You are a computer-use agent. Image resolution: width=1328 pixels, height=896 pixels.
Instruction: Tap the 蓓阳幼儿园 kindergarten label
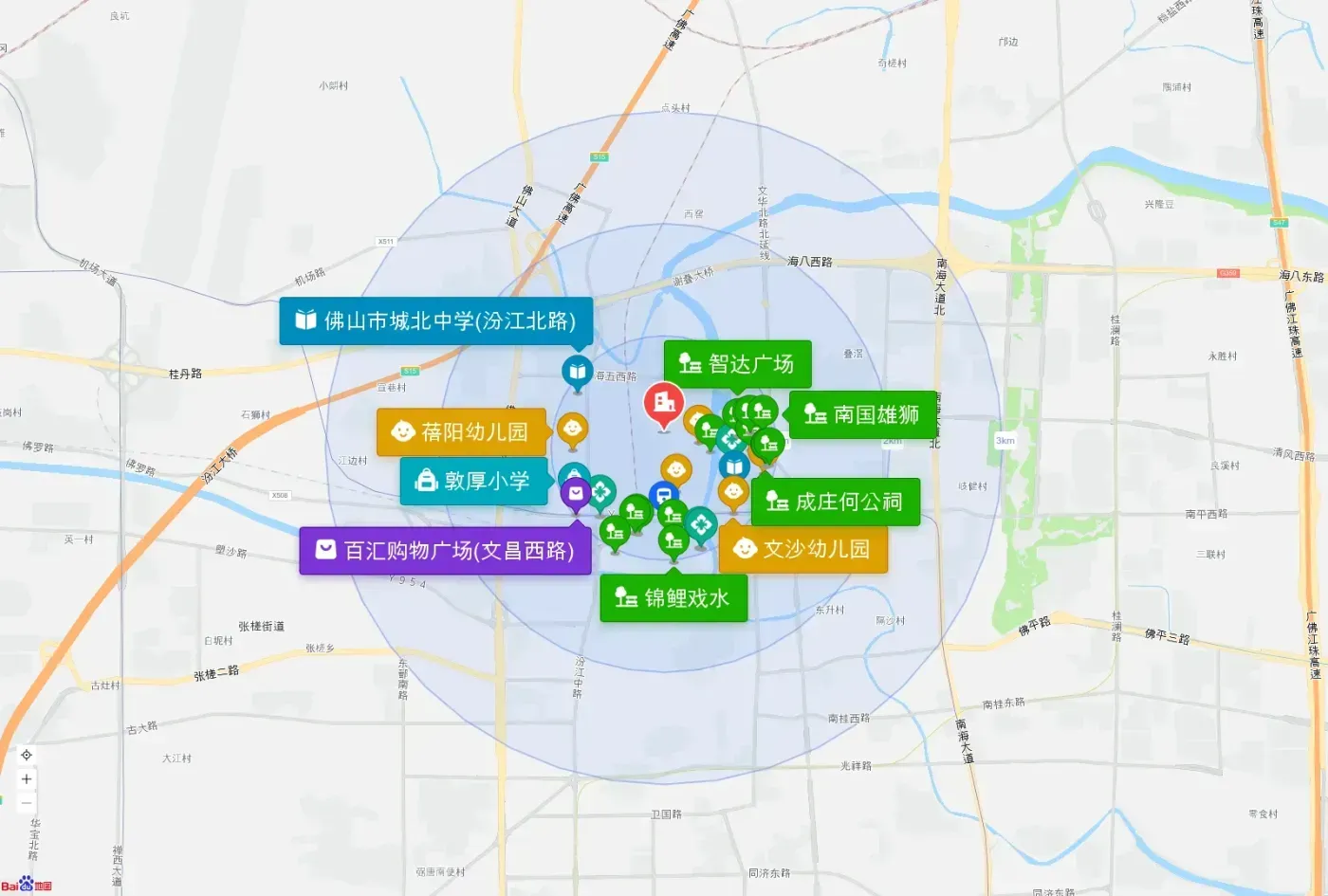(462, 432)
